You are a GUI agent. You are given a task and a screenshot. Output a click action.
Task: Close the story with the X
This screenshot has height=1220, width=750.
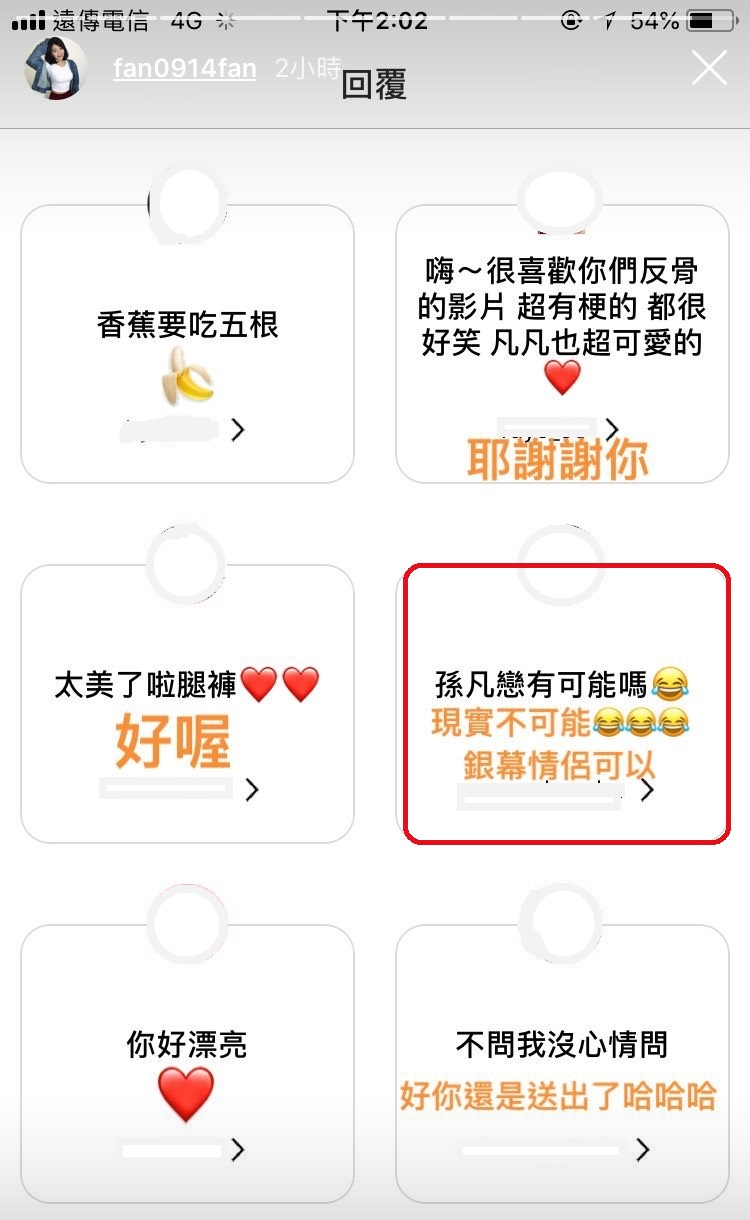[x=709, y=68]
